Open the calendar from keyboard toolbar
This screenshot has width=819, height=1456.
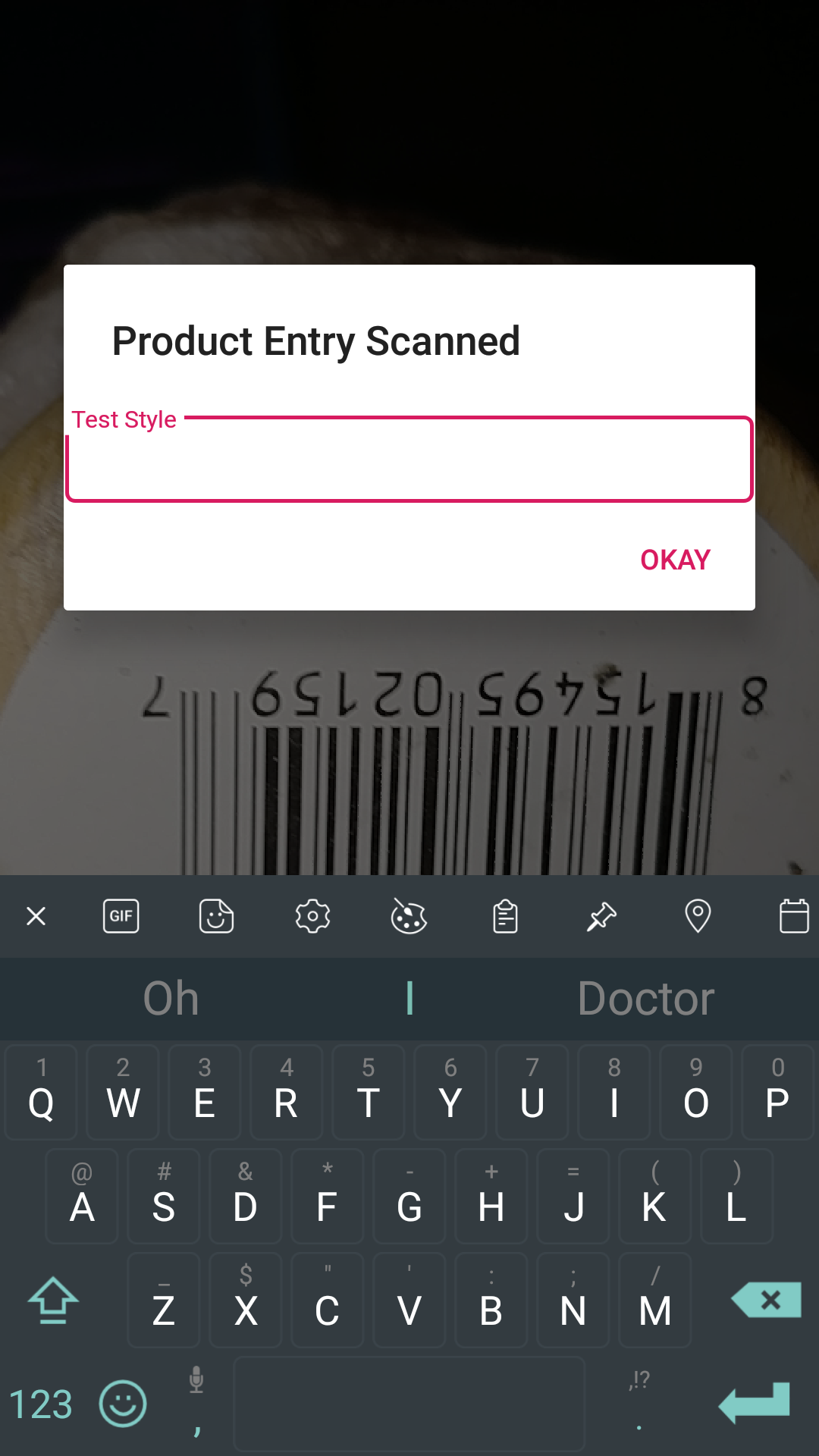click(794, 916)
